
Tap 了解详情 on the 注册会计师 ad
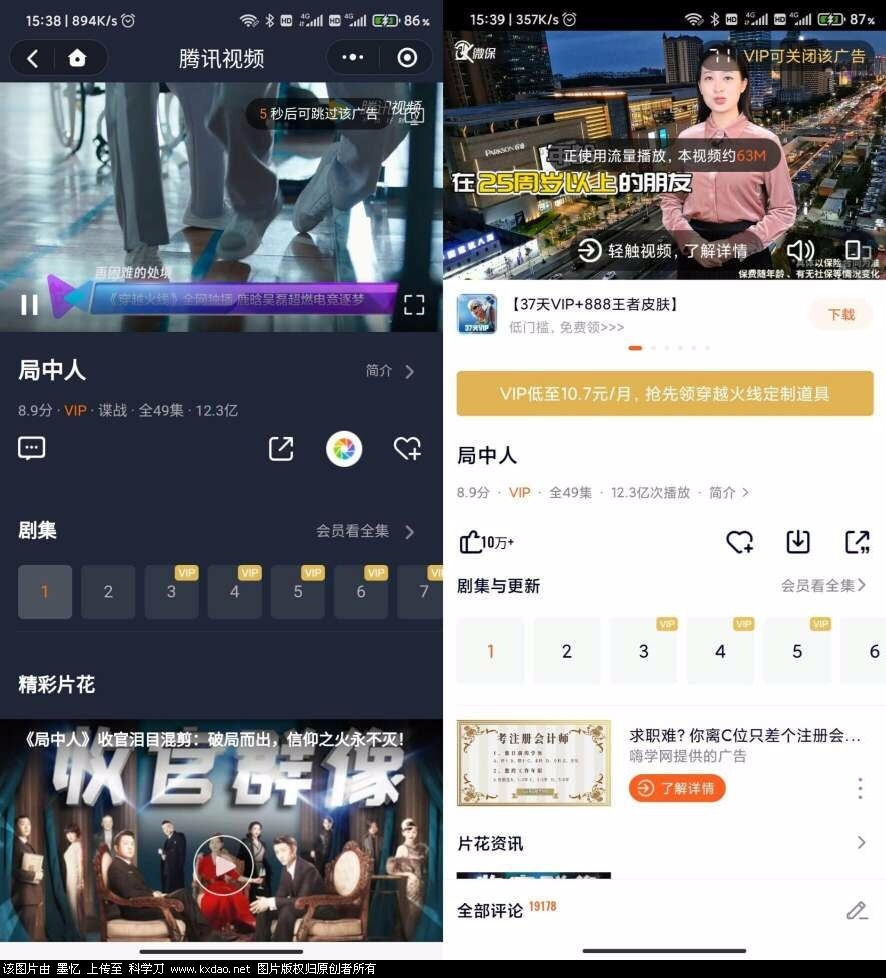point(677,788)
